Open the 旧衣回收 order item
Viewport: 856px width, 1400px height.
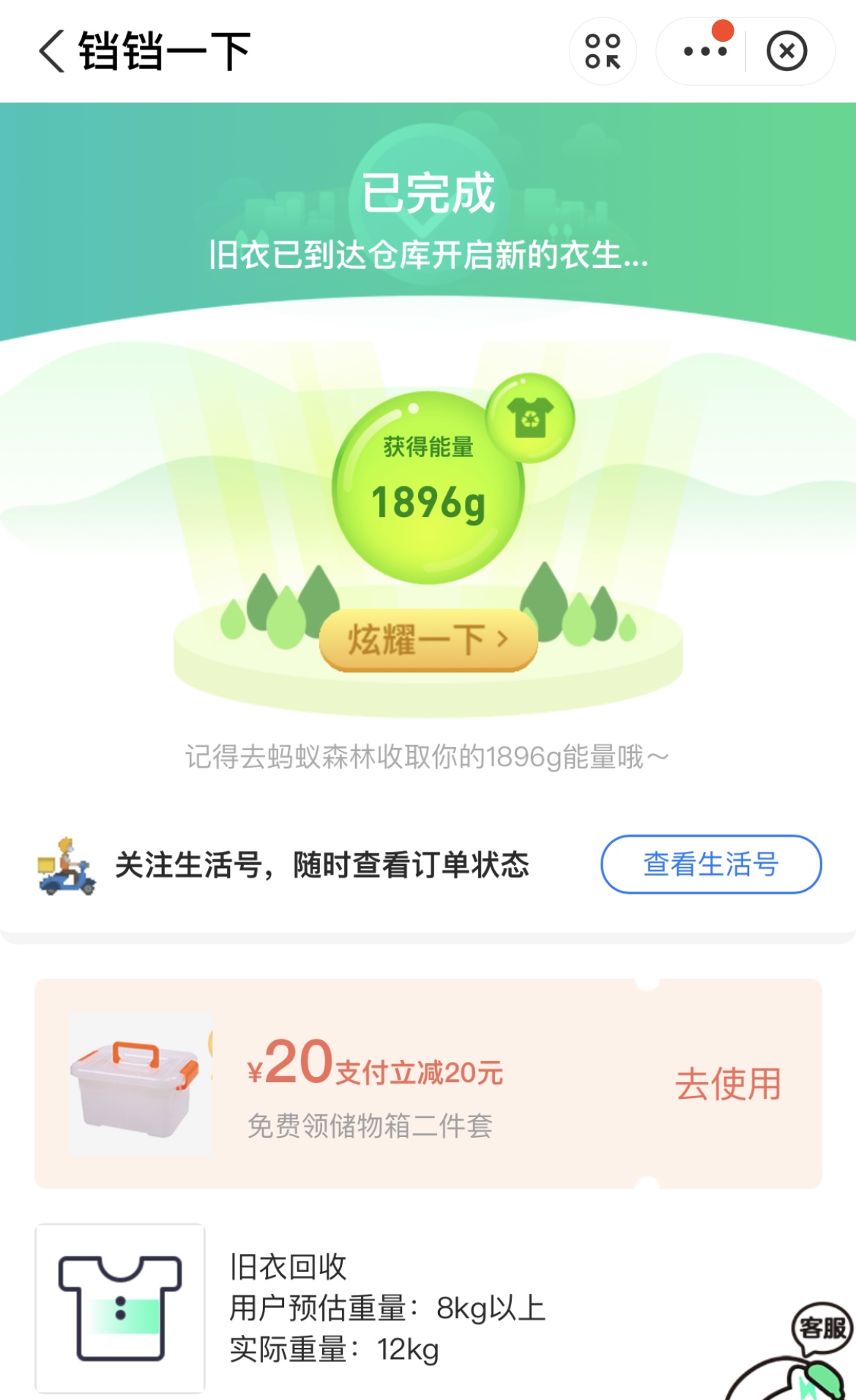point(428,1308)
